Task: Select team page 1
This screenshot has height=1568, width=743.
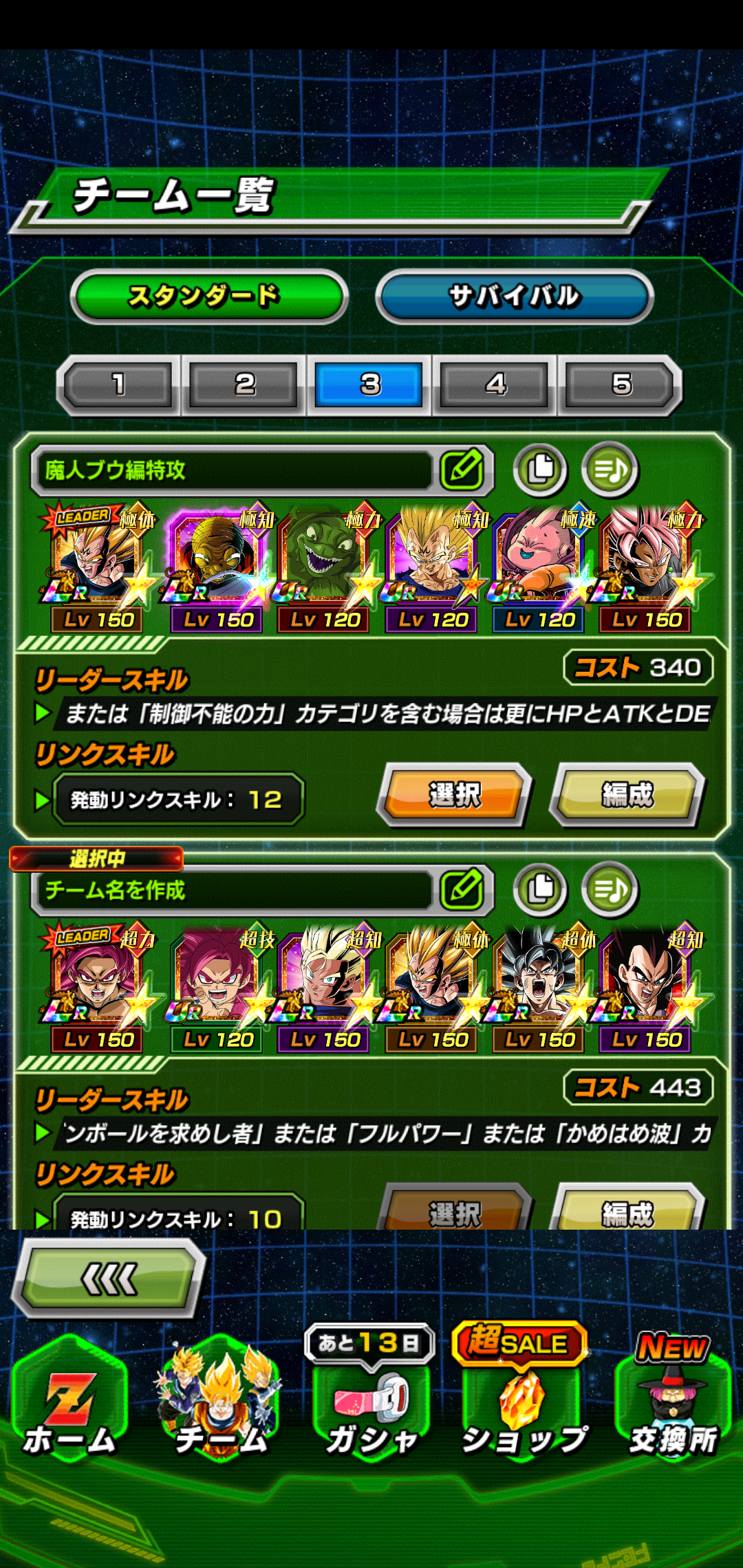Action: click(x=118, y=384)
